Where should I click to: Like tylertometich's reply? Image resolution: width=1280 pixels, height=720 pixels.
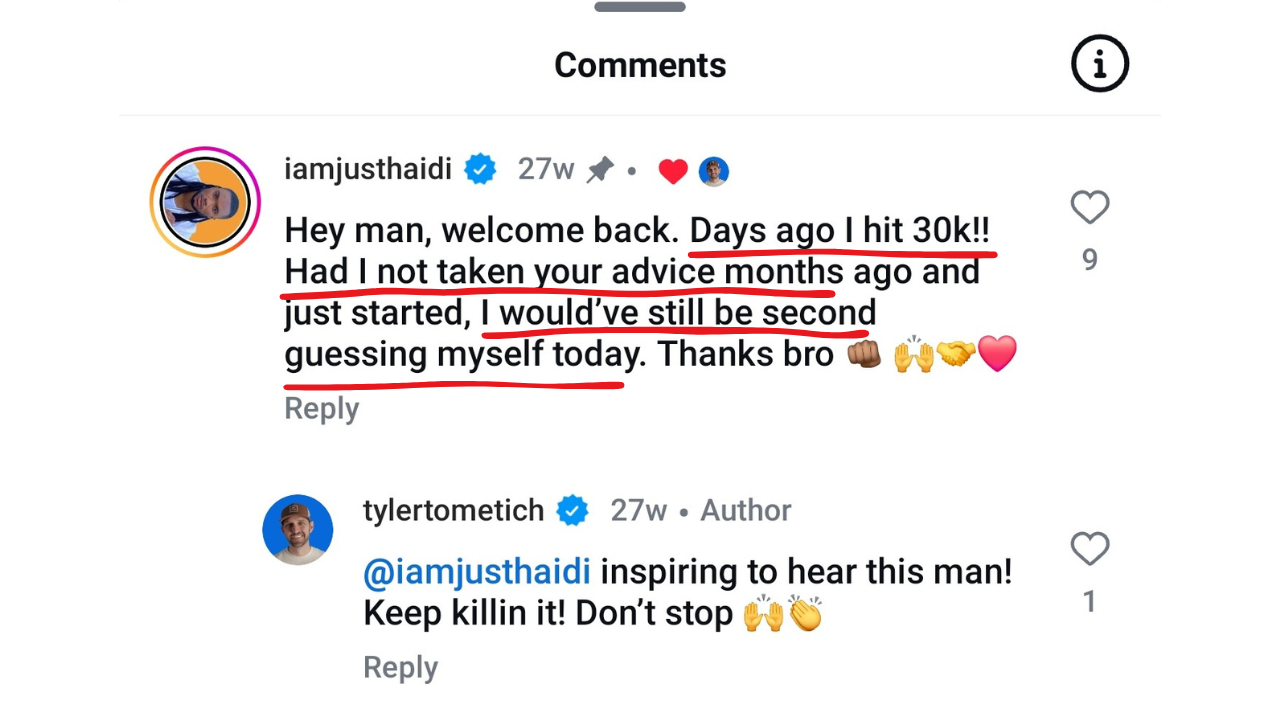[1089, 549]
